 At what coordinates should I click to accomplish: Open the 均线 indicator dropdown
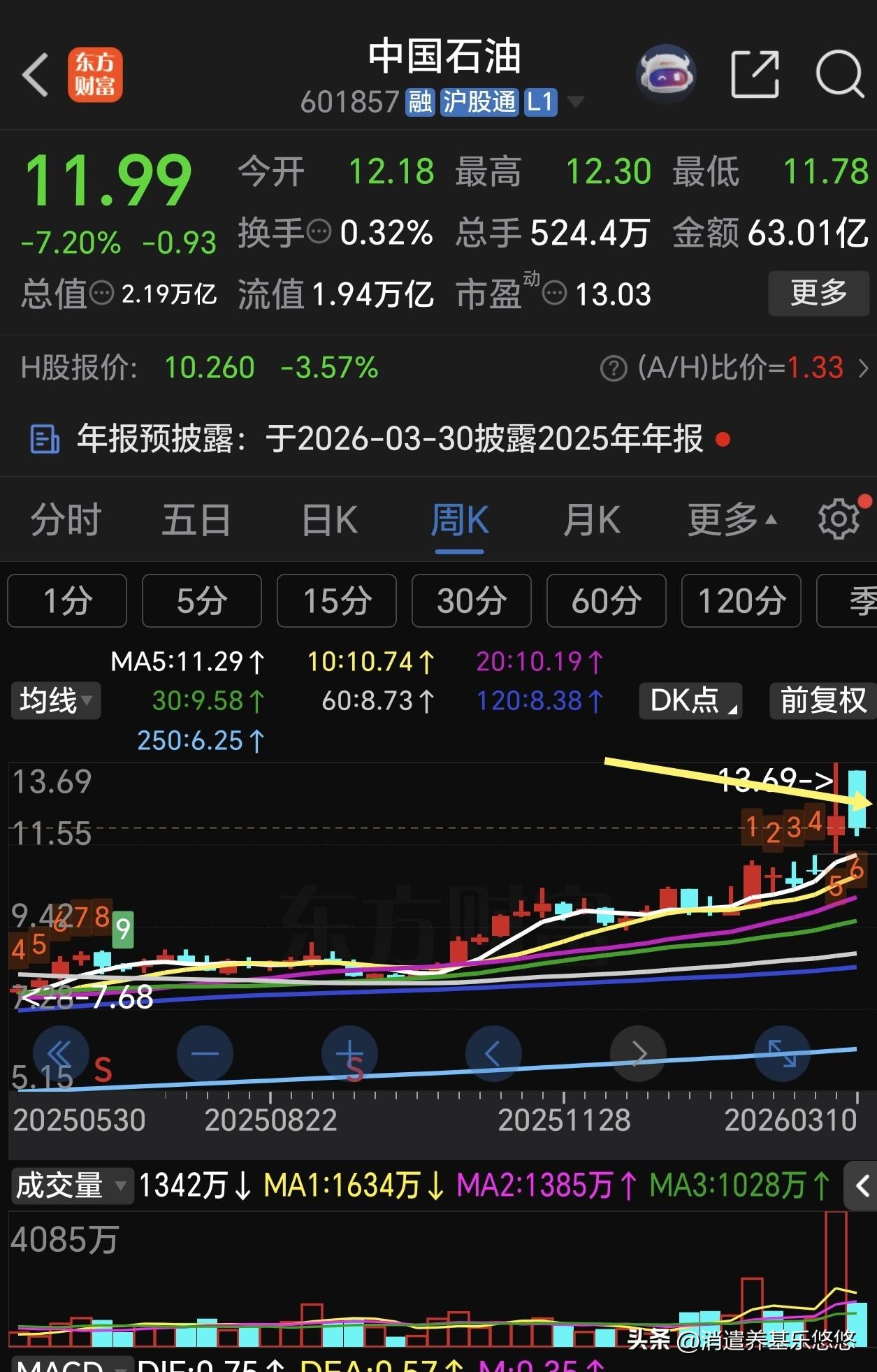(x=56, y=700)
